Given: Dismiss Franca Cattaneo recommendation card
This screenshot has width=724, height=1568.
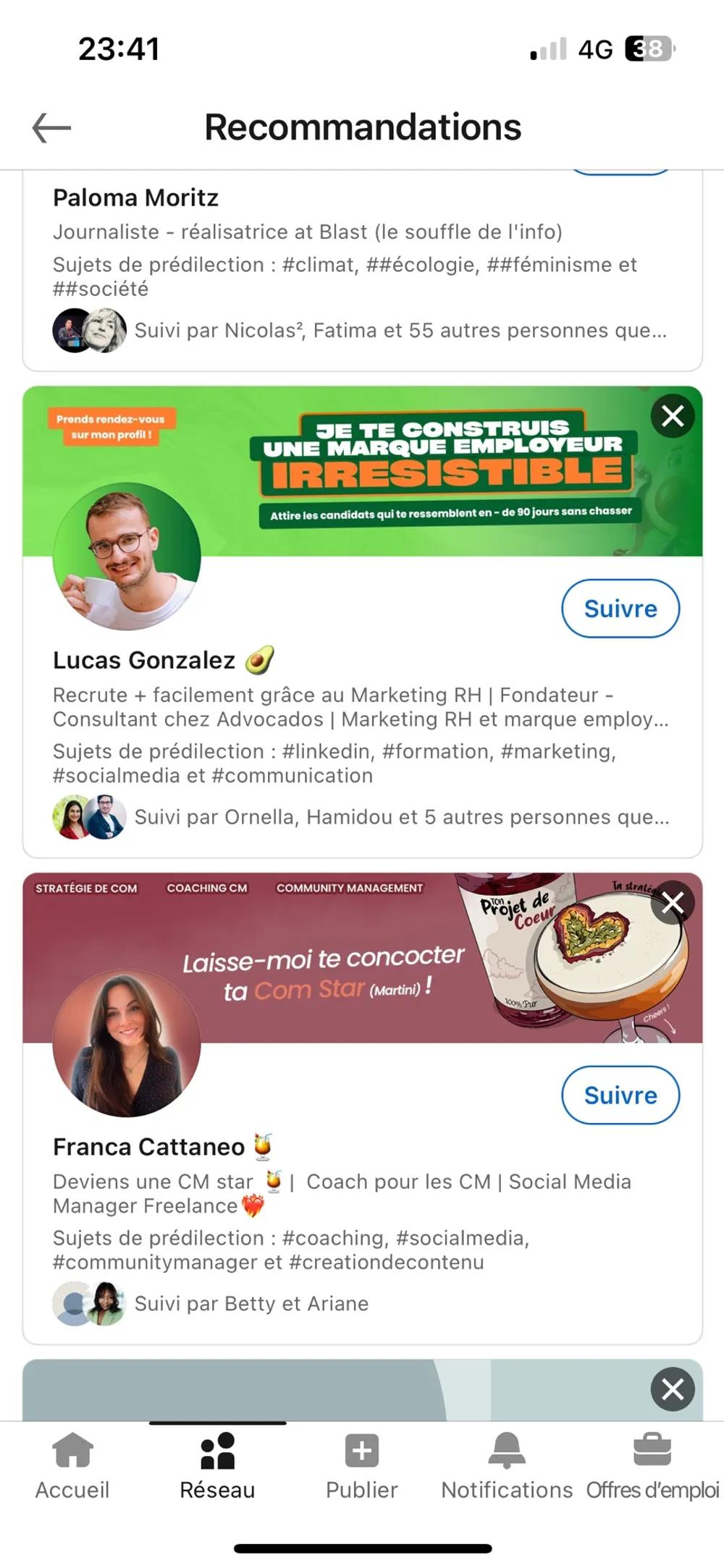Looking at the screenshot, I should pyautogui.click(x=673, y=902).
